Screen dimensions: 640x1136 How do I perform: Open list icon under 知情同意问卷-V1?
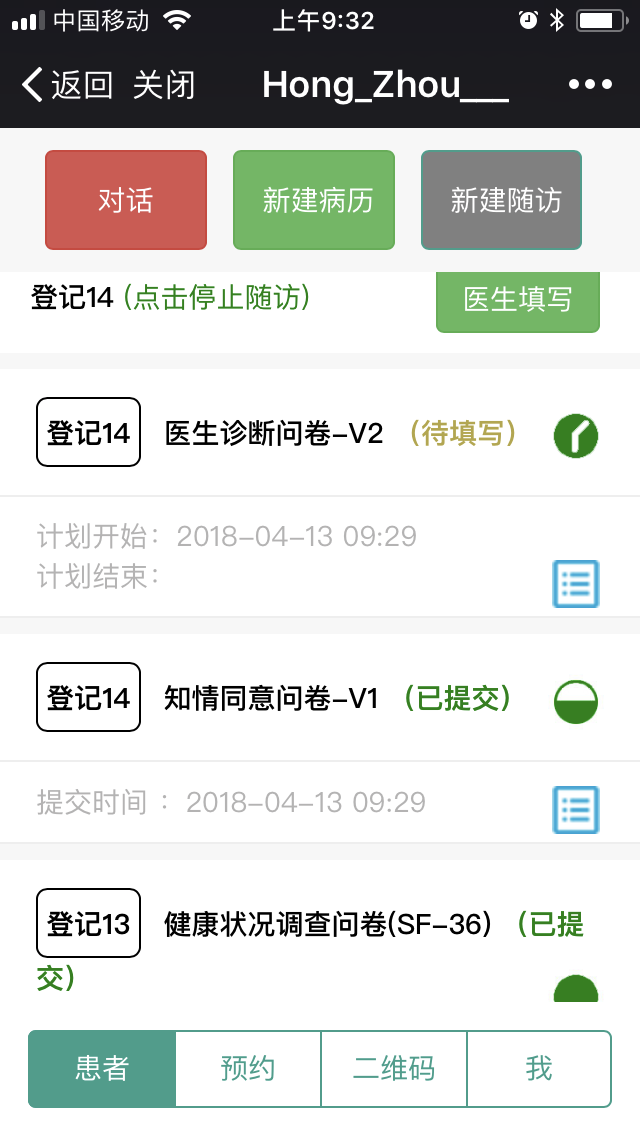(x=576, y=809)
